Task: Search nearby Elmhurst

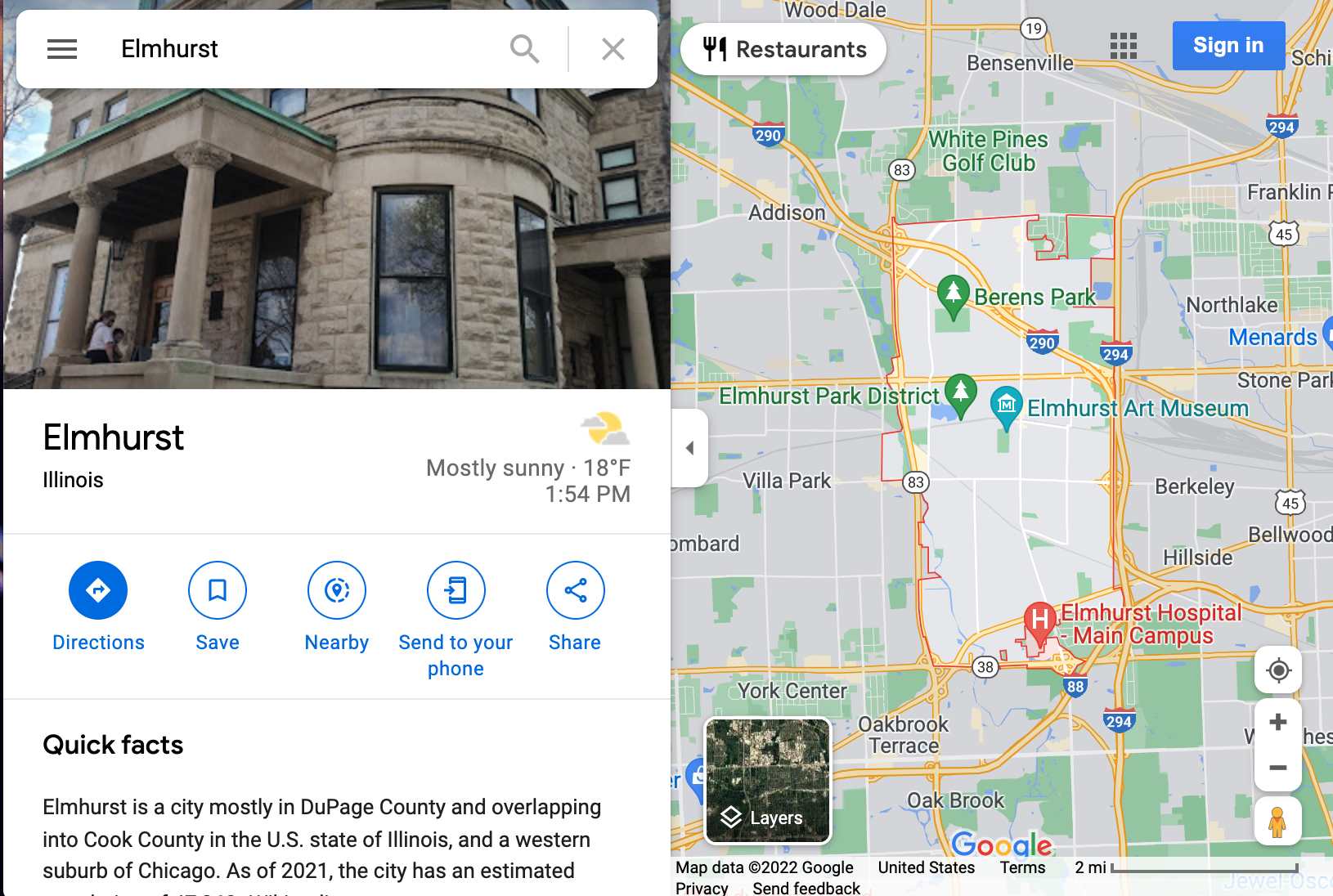Action: [337, 590]
